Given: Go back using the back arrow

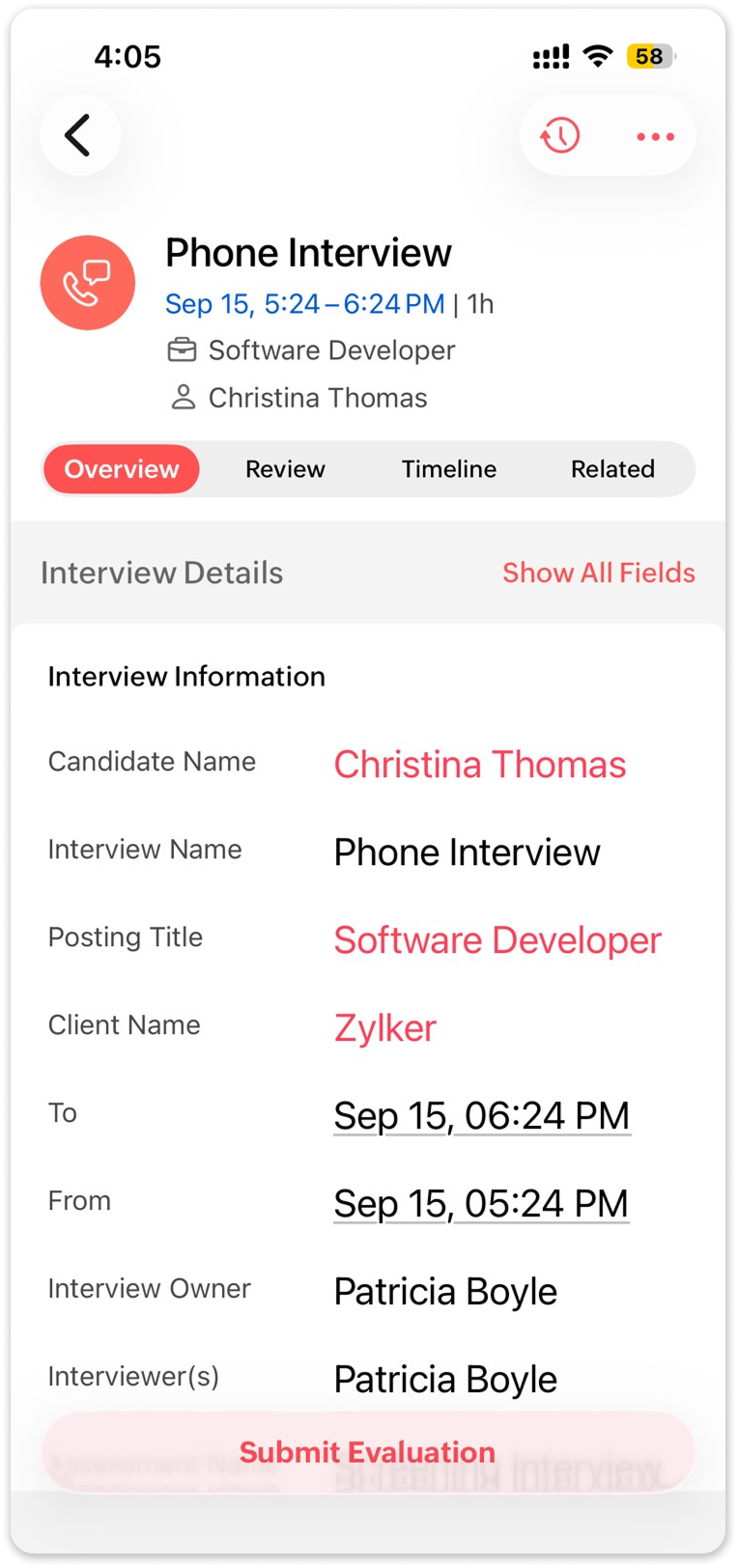Looking at the screenshot, I should (x=79, y=135).
